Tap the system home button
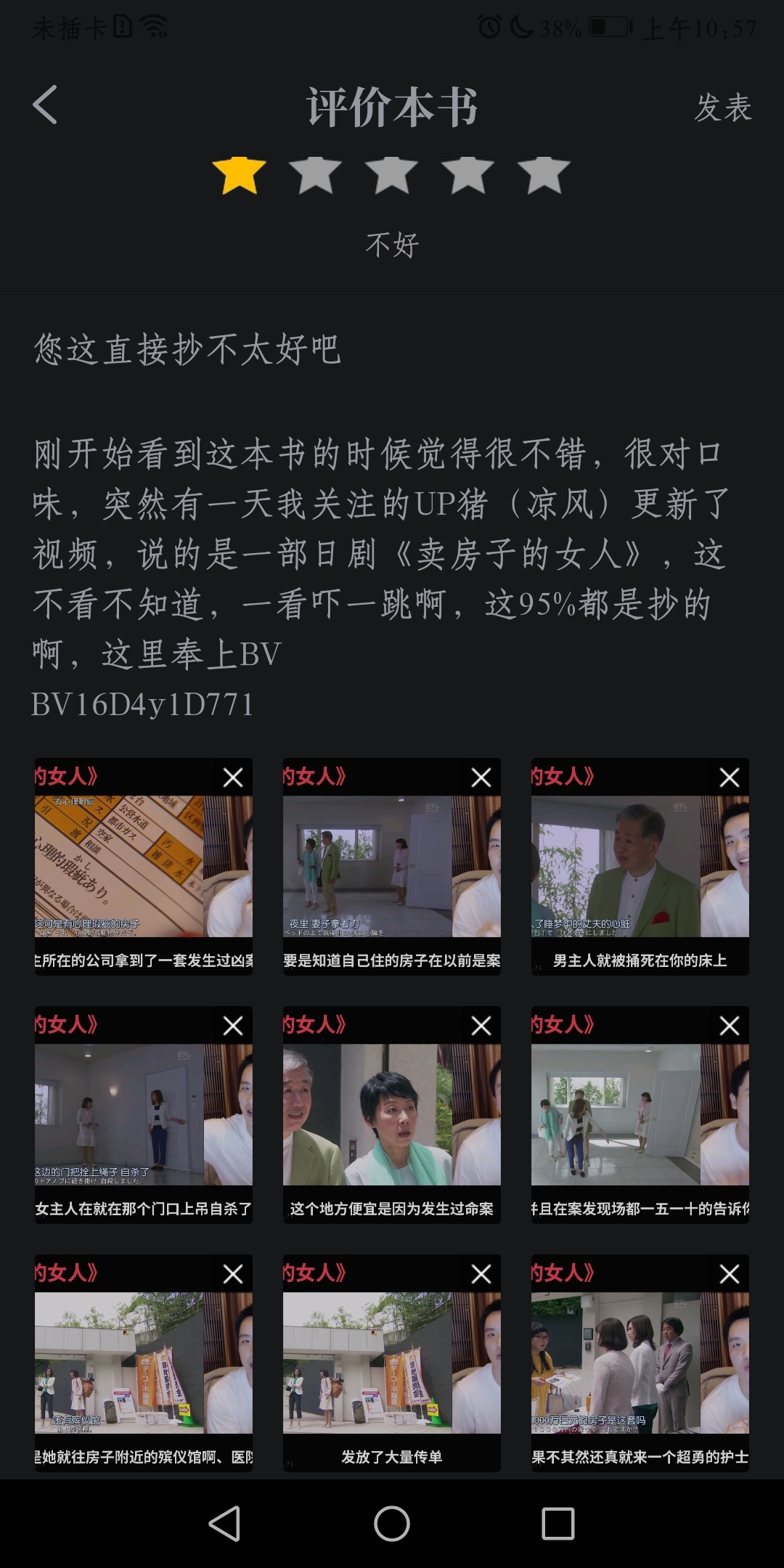 tap(392, 1523)
